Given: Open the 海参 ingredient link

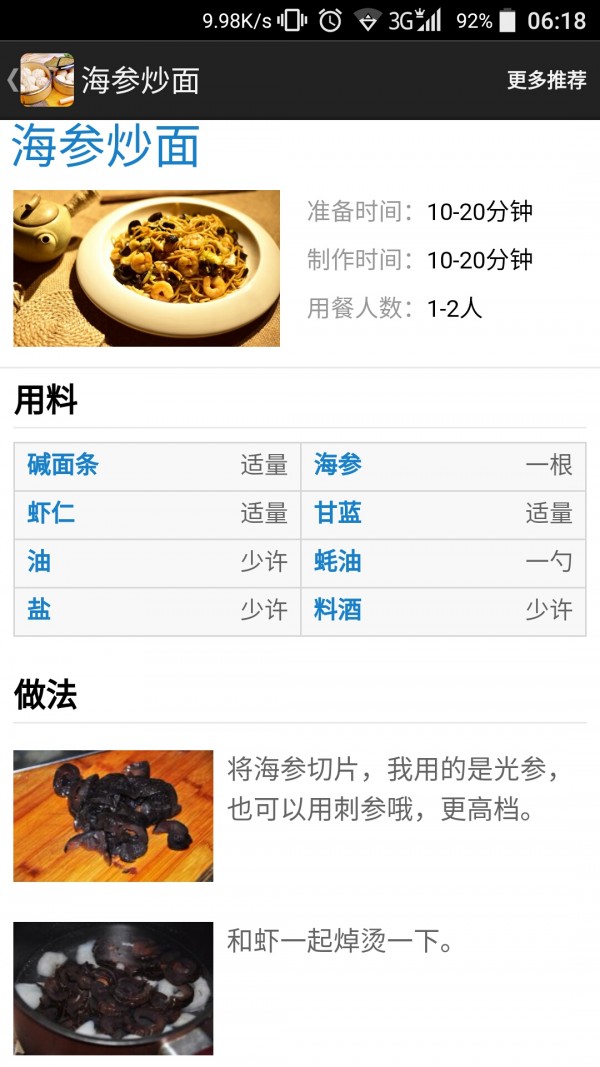Looking at the screenshot, I should click(x=338, y=465).
